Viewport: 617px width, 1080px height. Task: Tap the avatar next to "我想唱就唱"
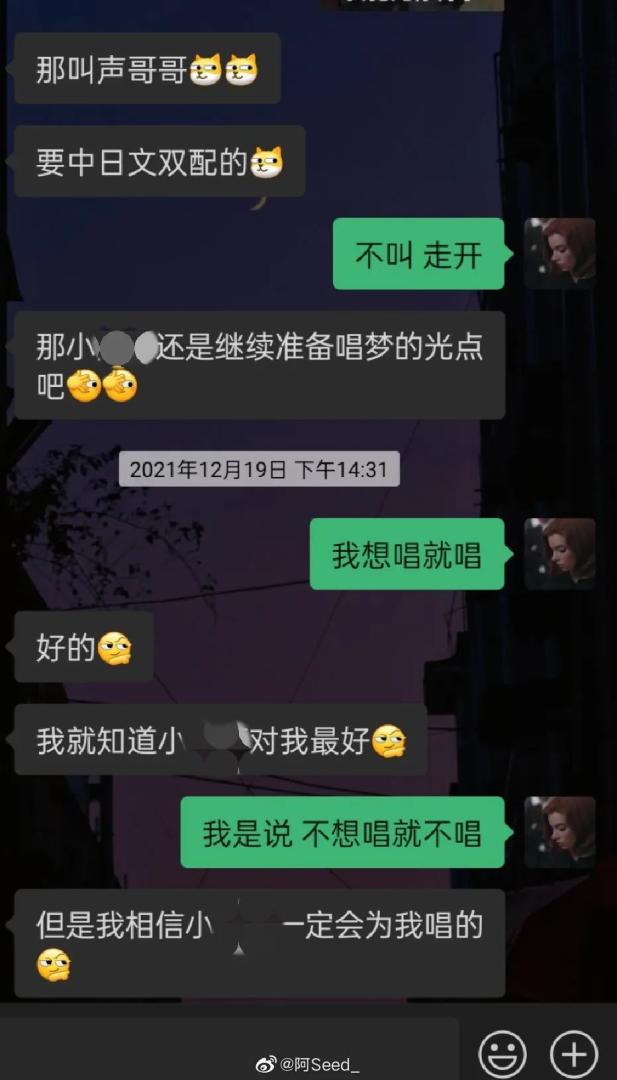[559, 554]
